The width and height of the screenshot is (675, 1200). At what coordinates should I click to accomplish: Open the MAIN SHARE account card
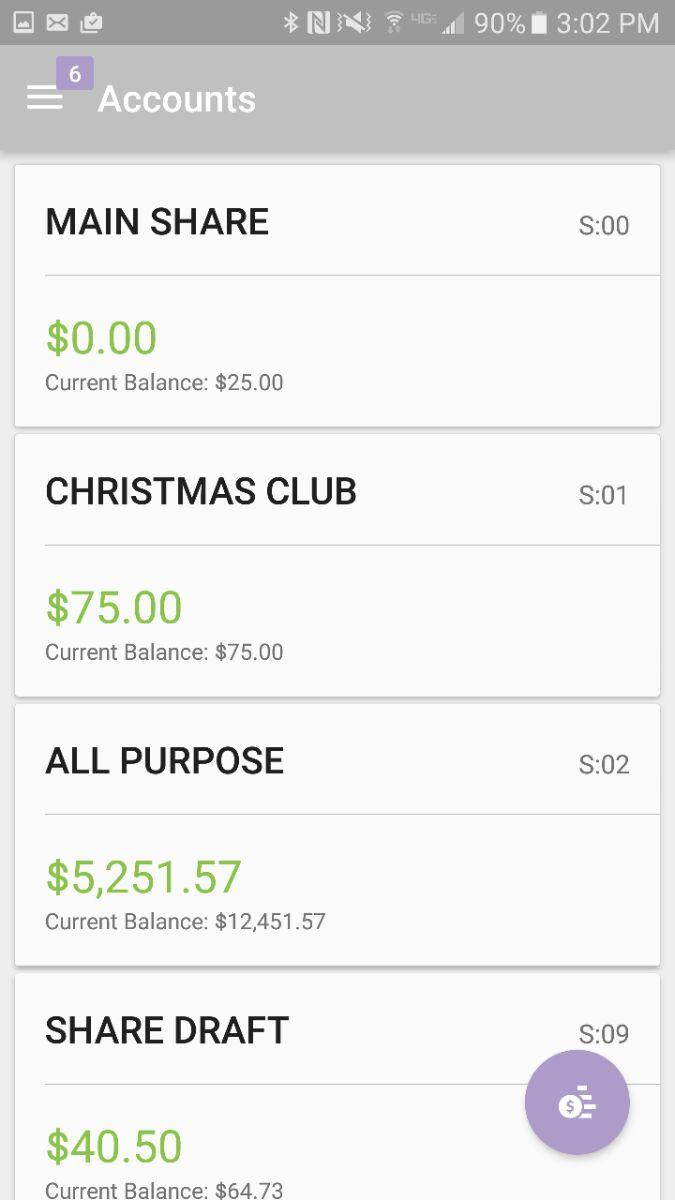tap(337, 296)
